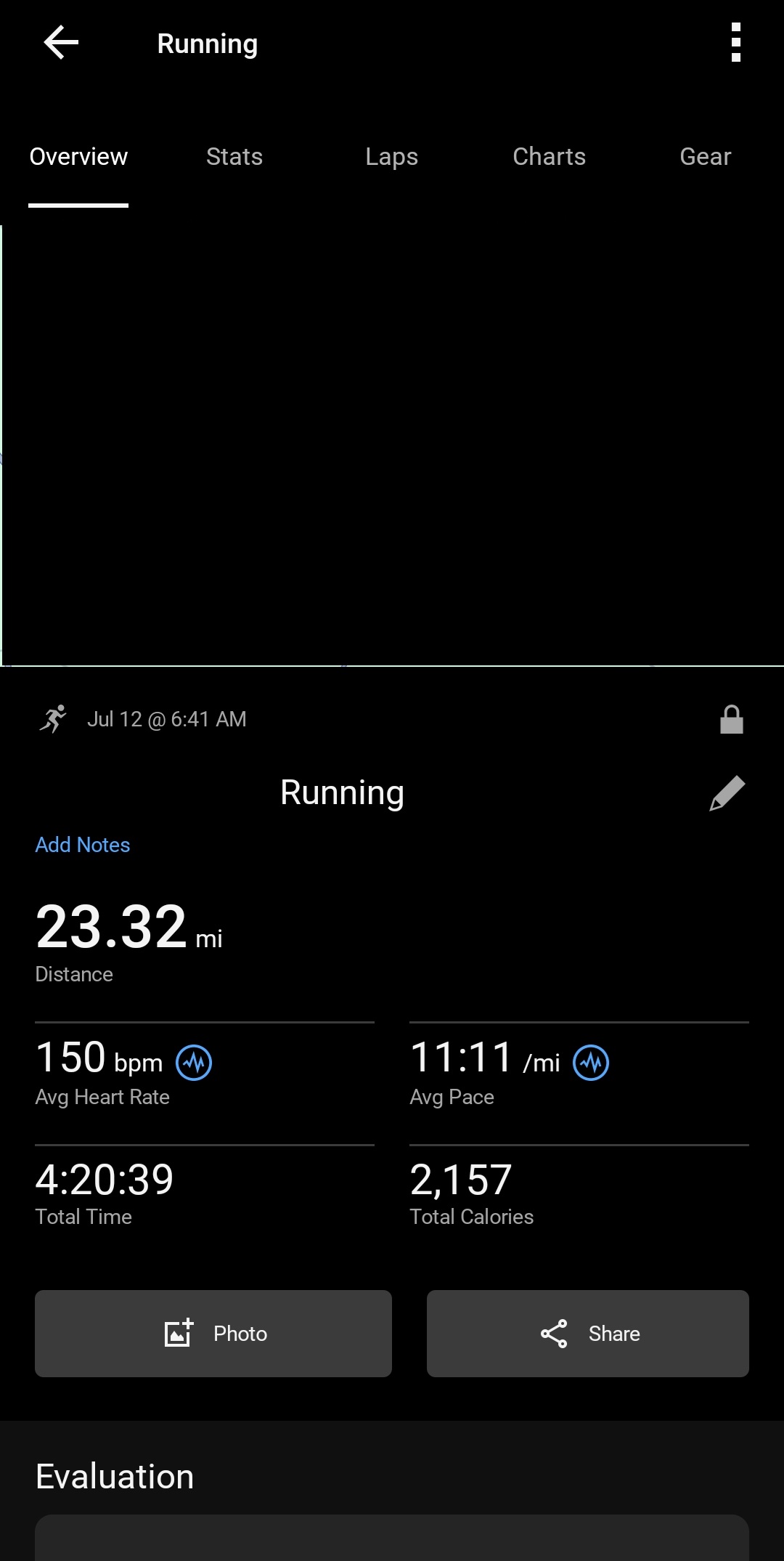Screen dimensions: 784x1561
Task: Tap the Add Notes link
Action: pos(83,845)
